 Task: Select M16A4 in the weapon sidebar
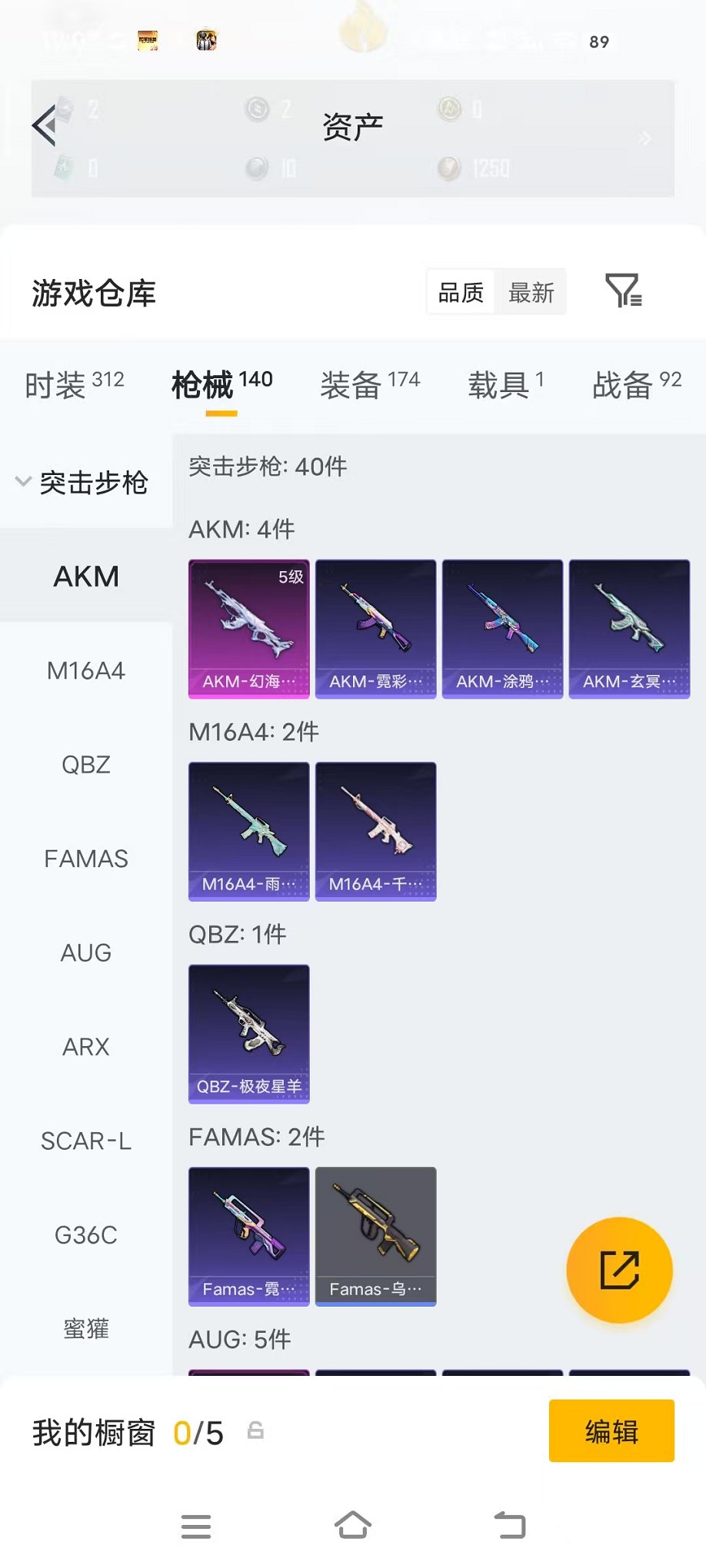coord(86,669)
